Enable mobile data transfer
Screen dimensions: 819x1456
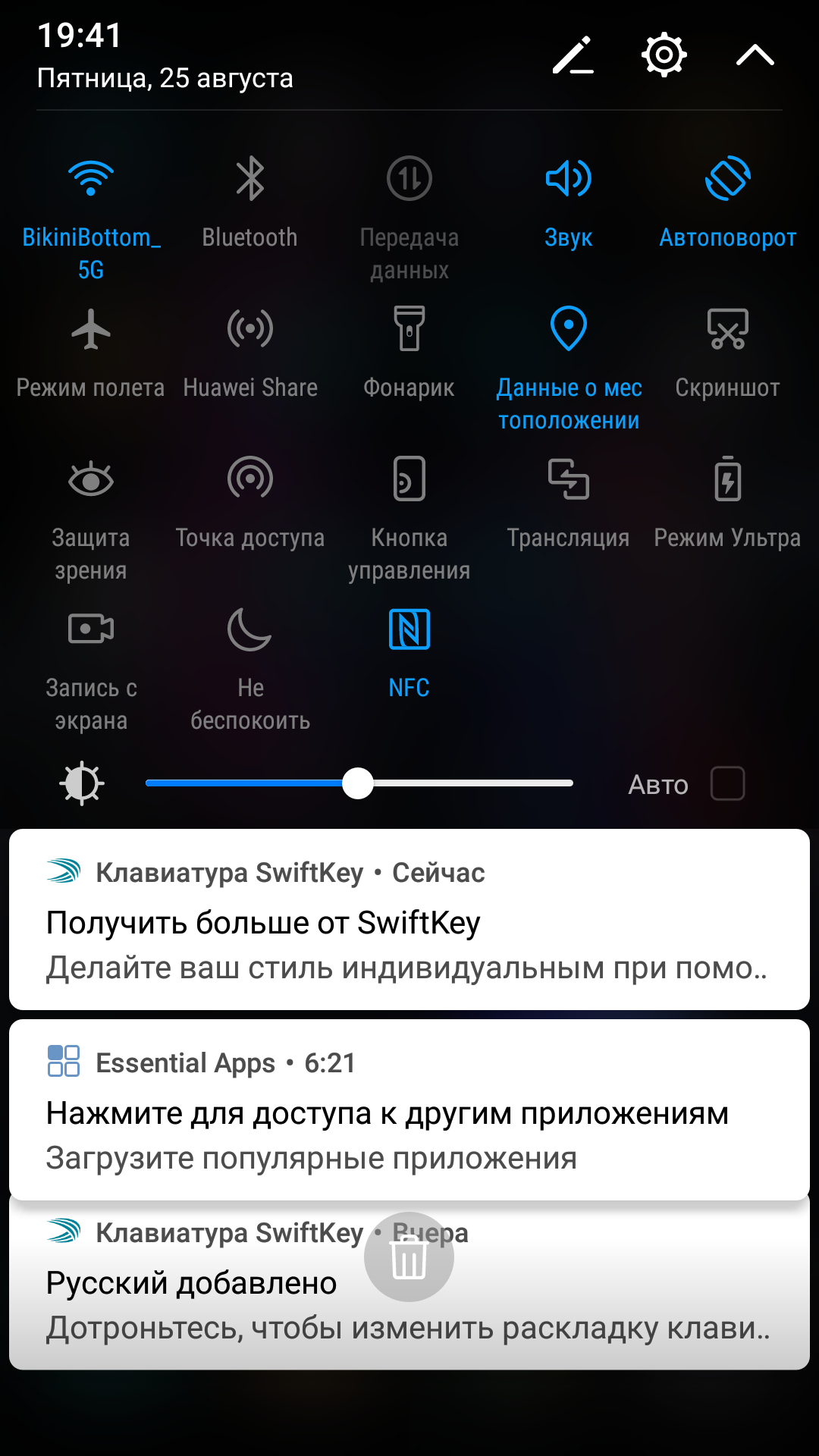pyautogui.click(x=409, y=180)
